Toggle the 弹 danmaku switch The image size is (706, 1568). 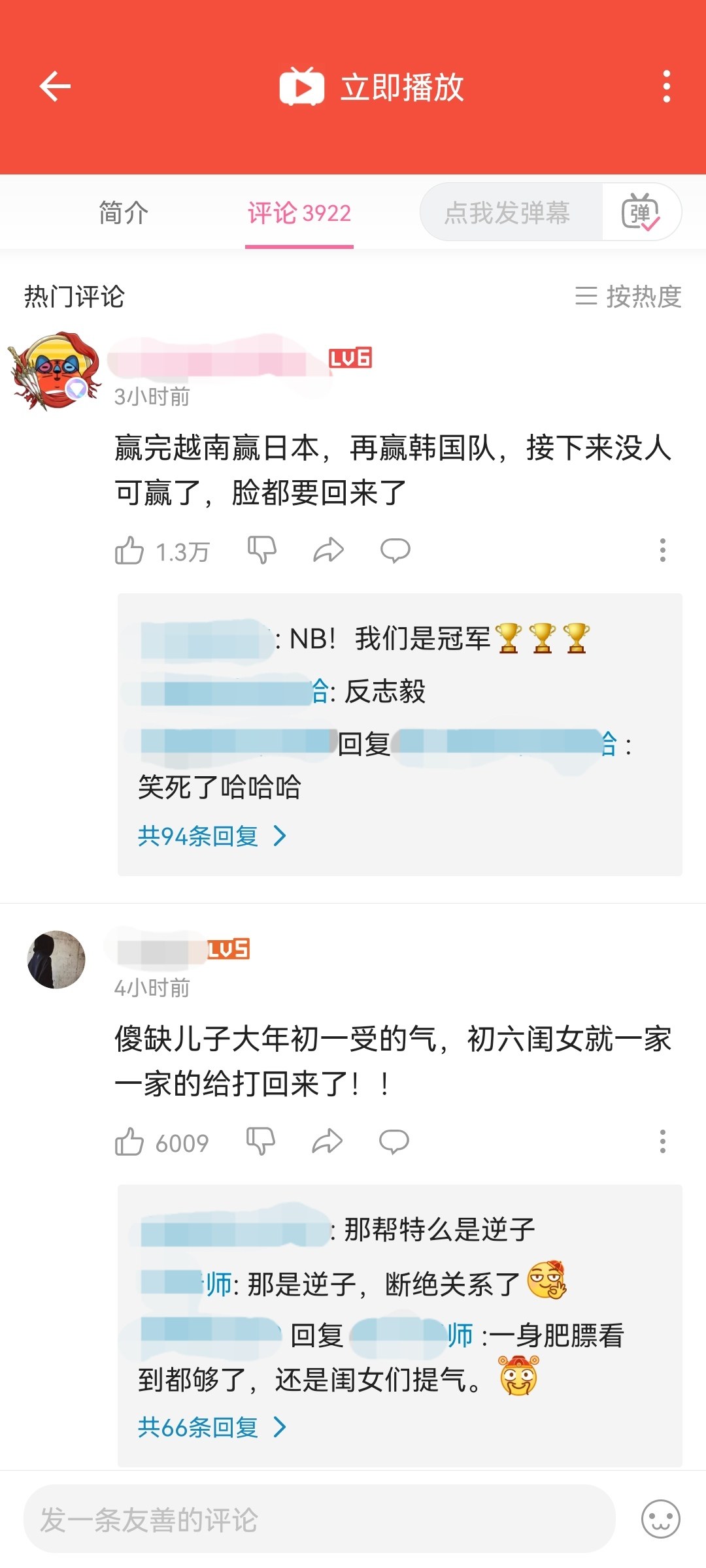(x=641, y=212)
